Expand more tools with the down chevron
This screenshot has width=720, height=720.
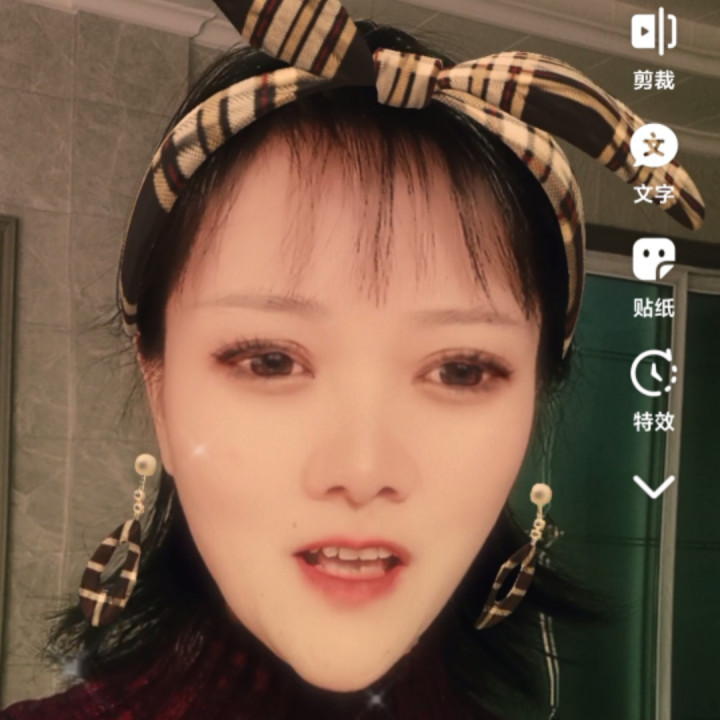coord(653,487)
